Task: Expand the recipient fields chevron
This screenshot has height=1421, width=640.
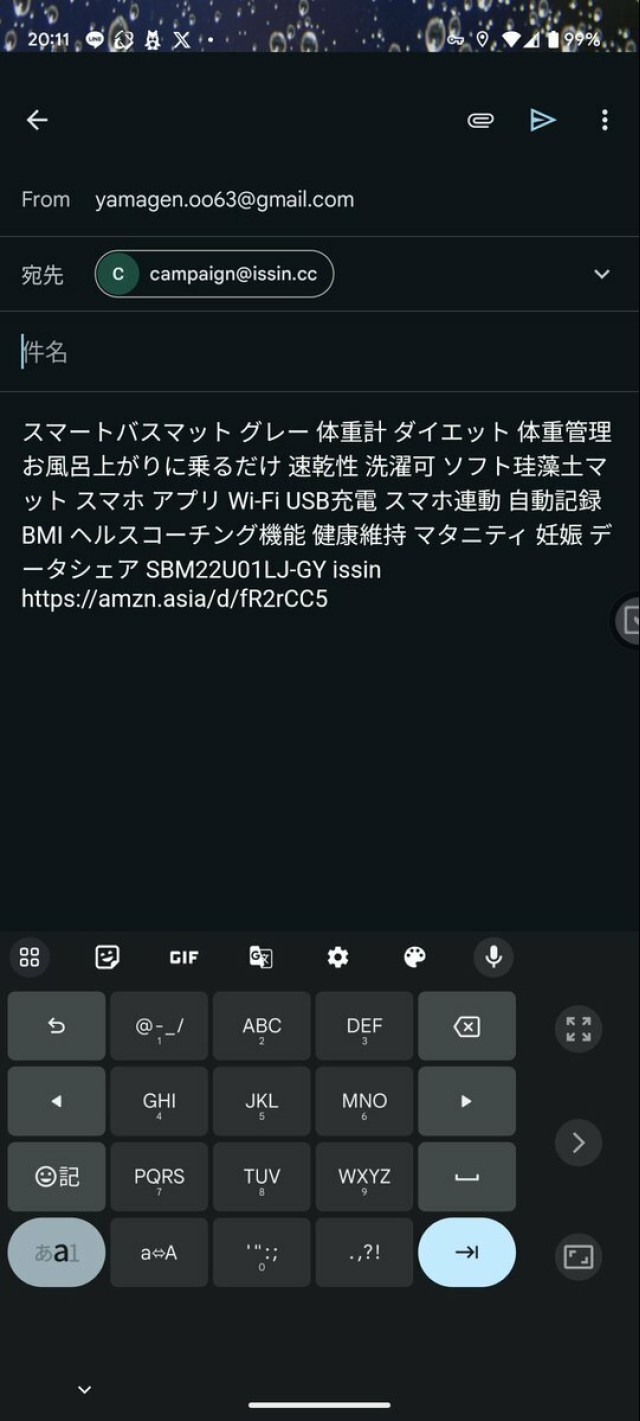Action: click(601, 274)
